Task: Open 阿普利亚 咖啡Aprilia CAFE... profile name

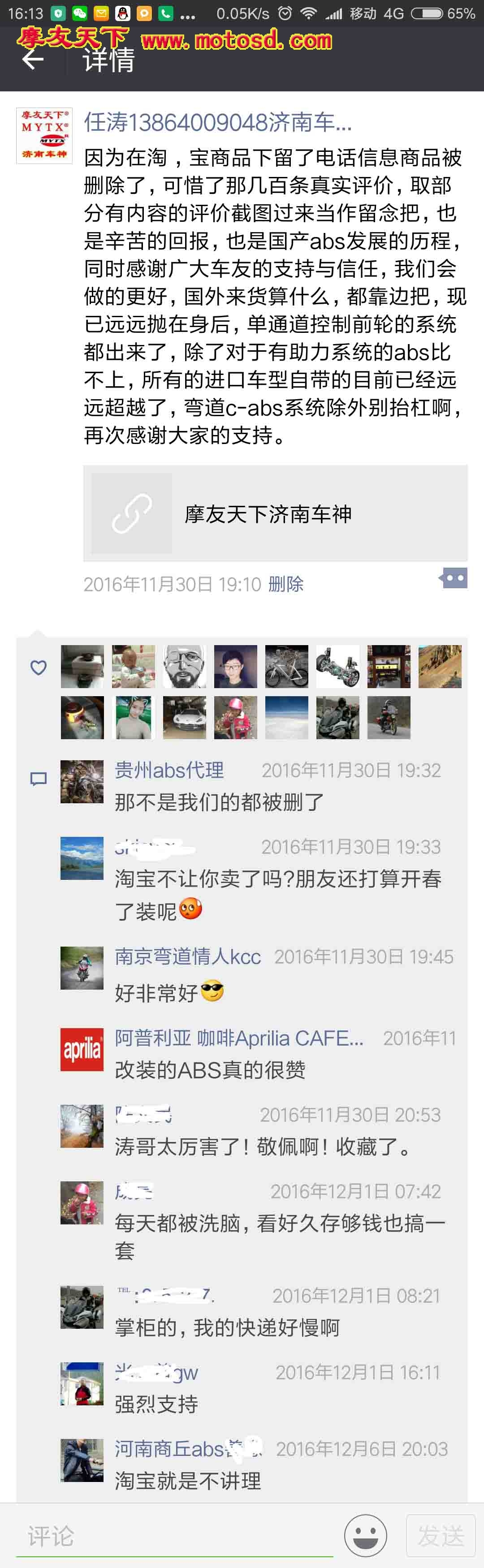Action: click(x=239, y=1038)
